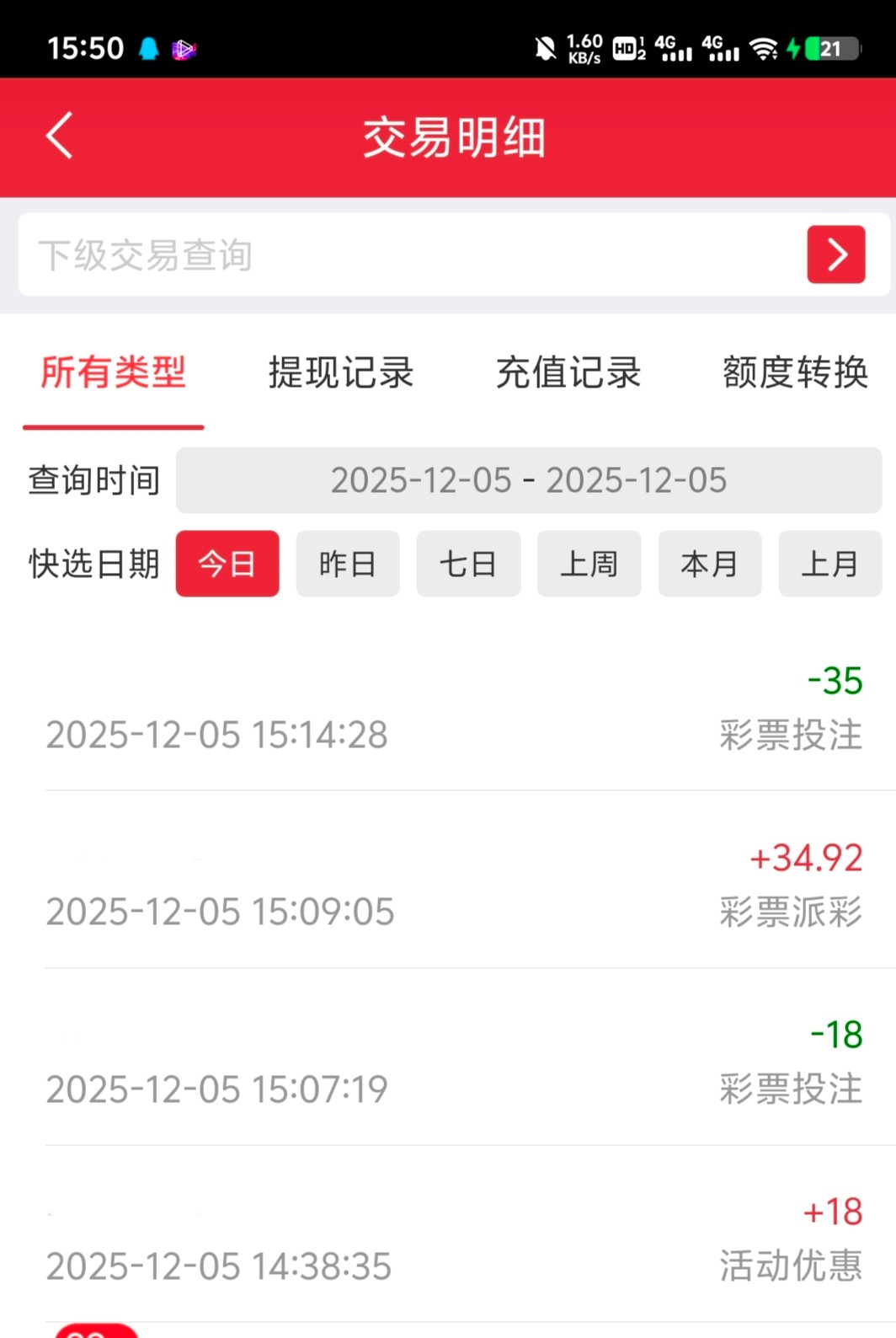Open the 查询时间 date range picker
896x1338 pixels.
click(528, 480)
